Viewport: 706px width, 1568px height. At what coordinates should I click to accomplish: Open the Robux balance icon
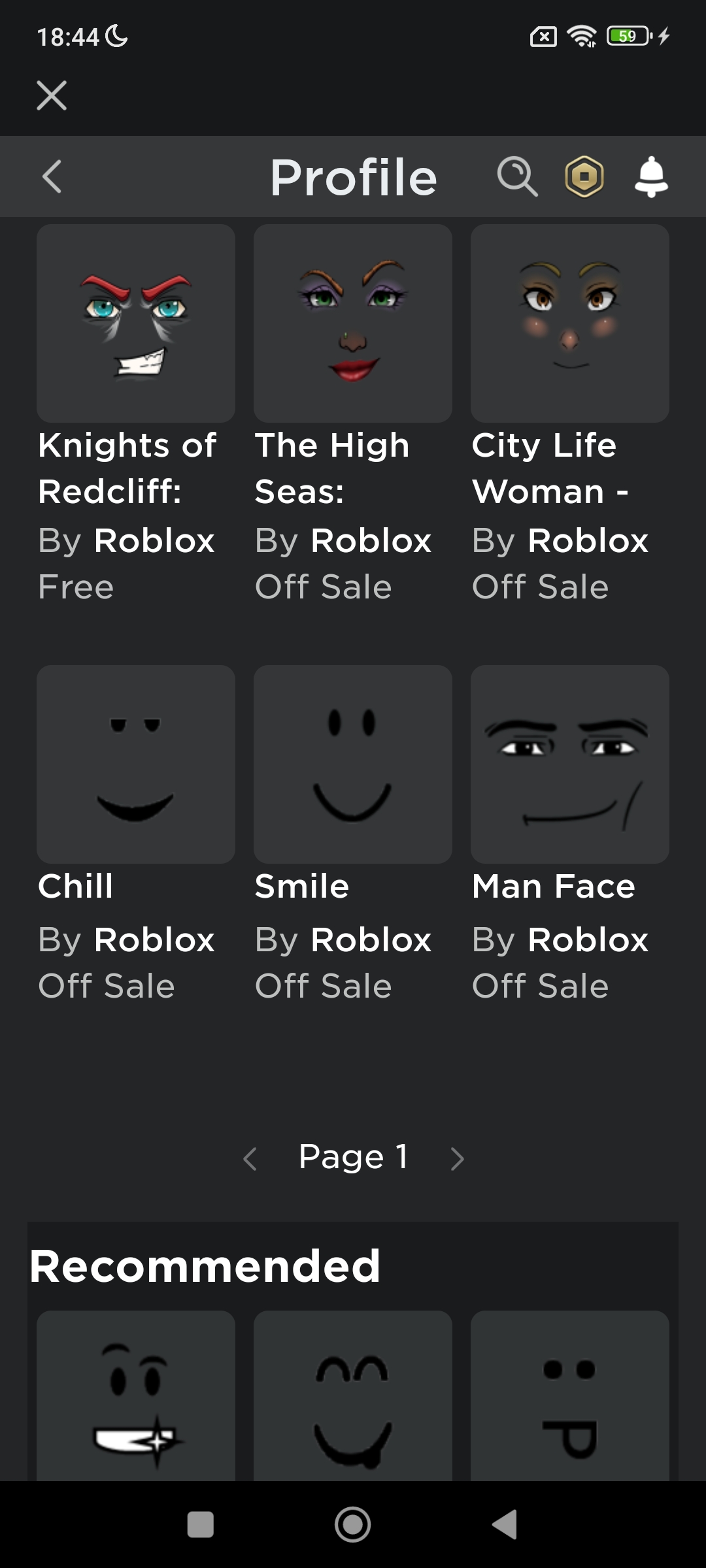pyautogui.click(x=584, y=176)
